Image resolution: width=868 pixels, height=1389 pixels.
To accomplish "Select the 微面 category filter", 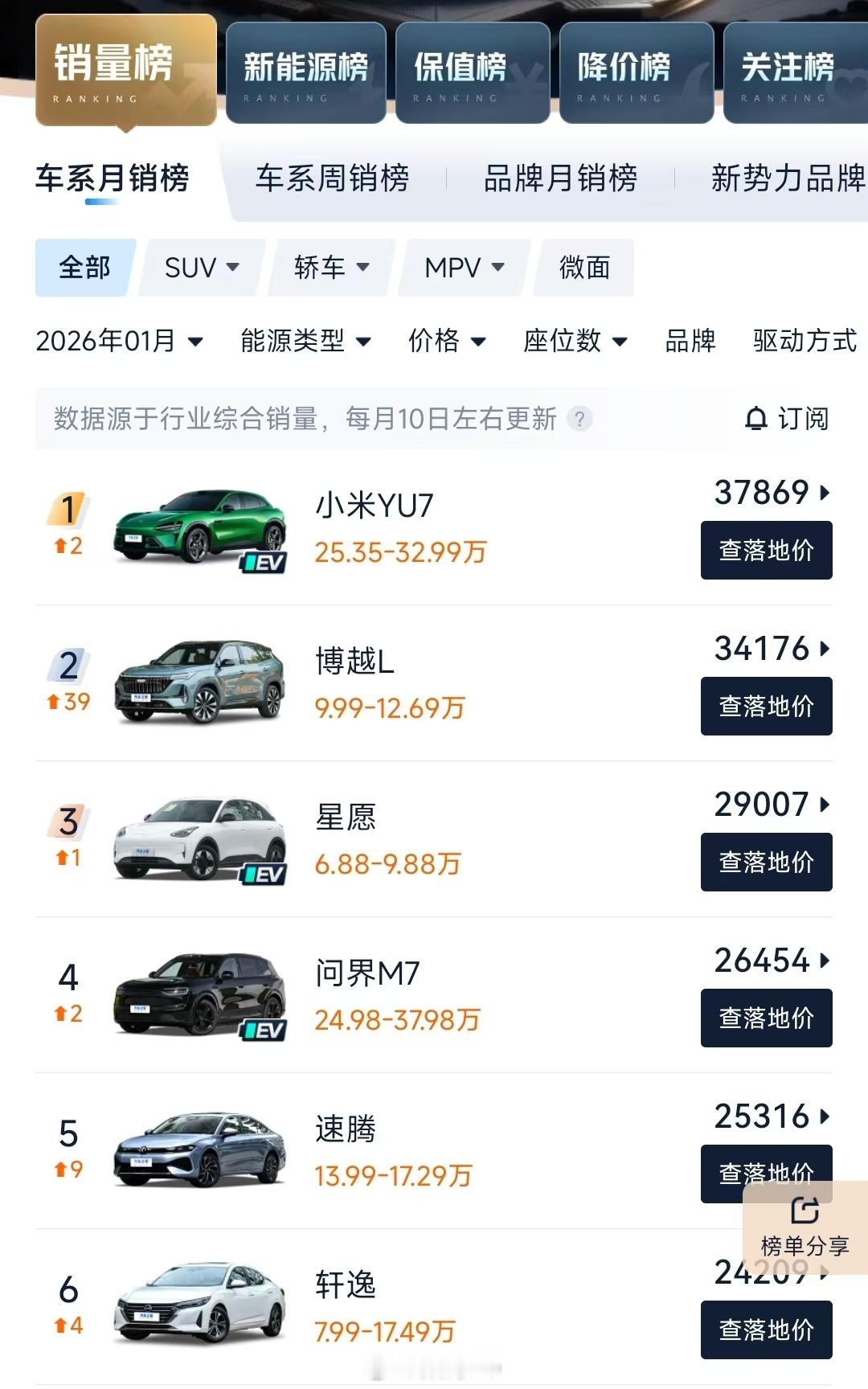I will coord(583,267).
